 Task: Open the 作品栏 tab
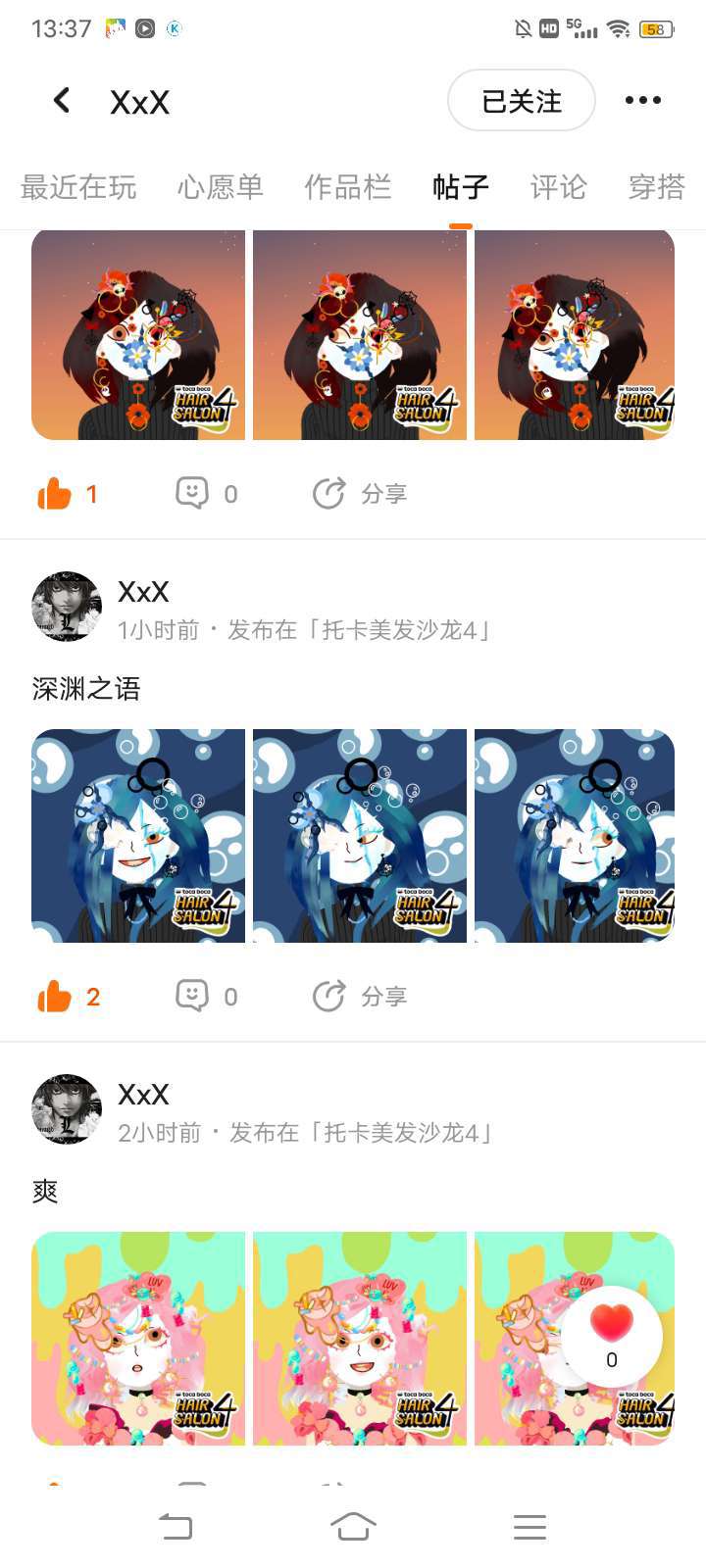pos(347,186)
